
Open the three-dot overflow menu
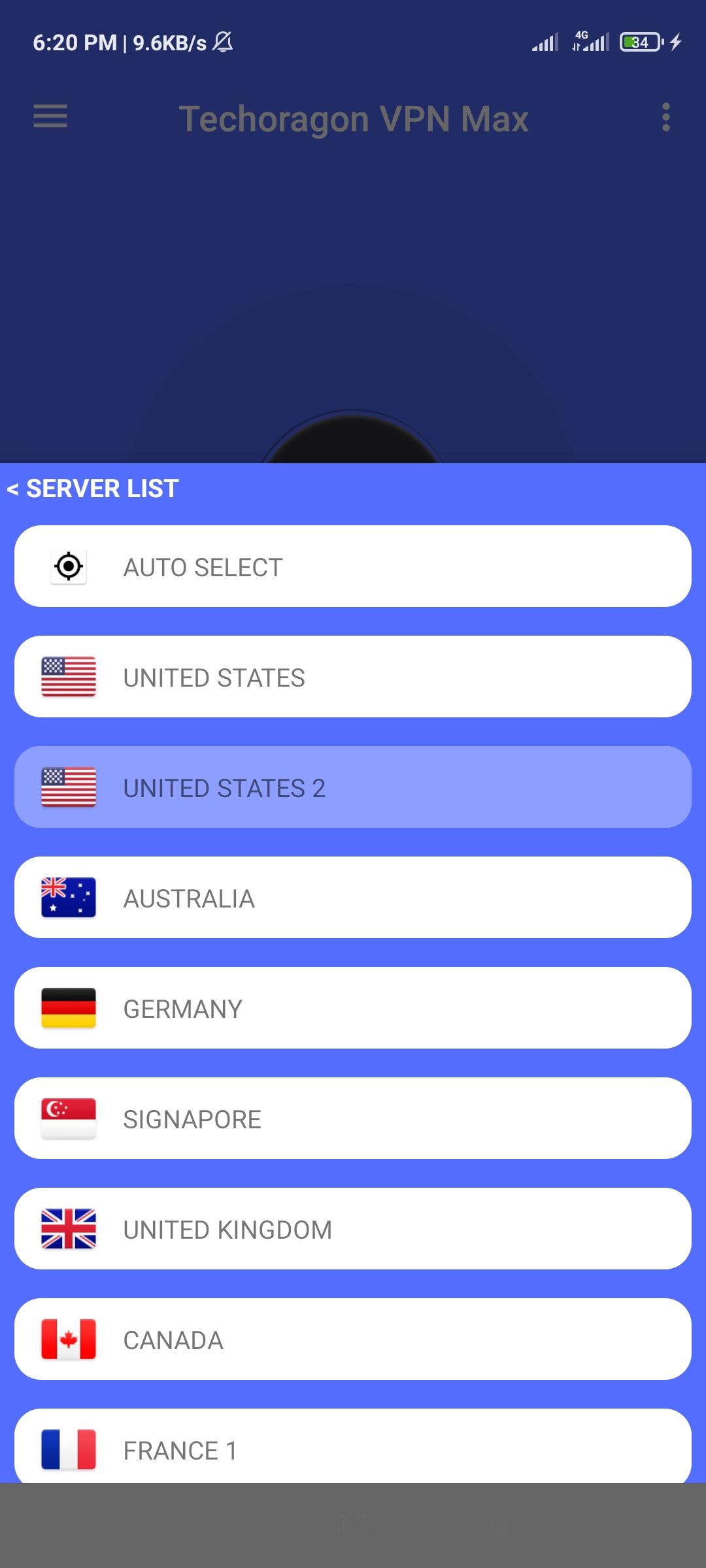665,118
